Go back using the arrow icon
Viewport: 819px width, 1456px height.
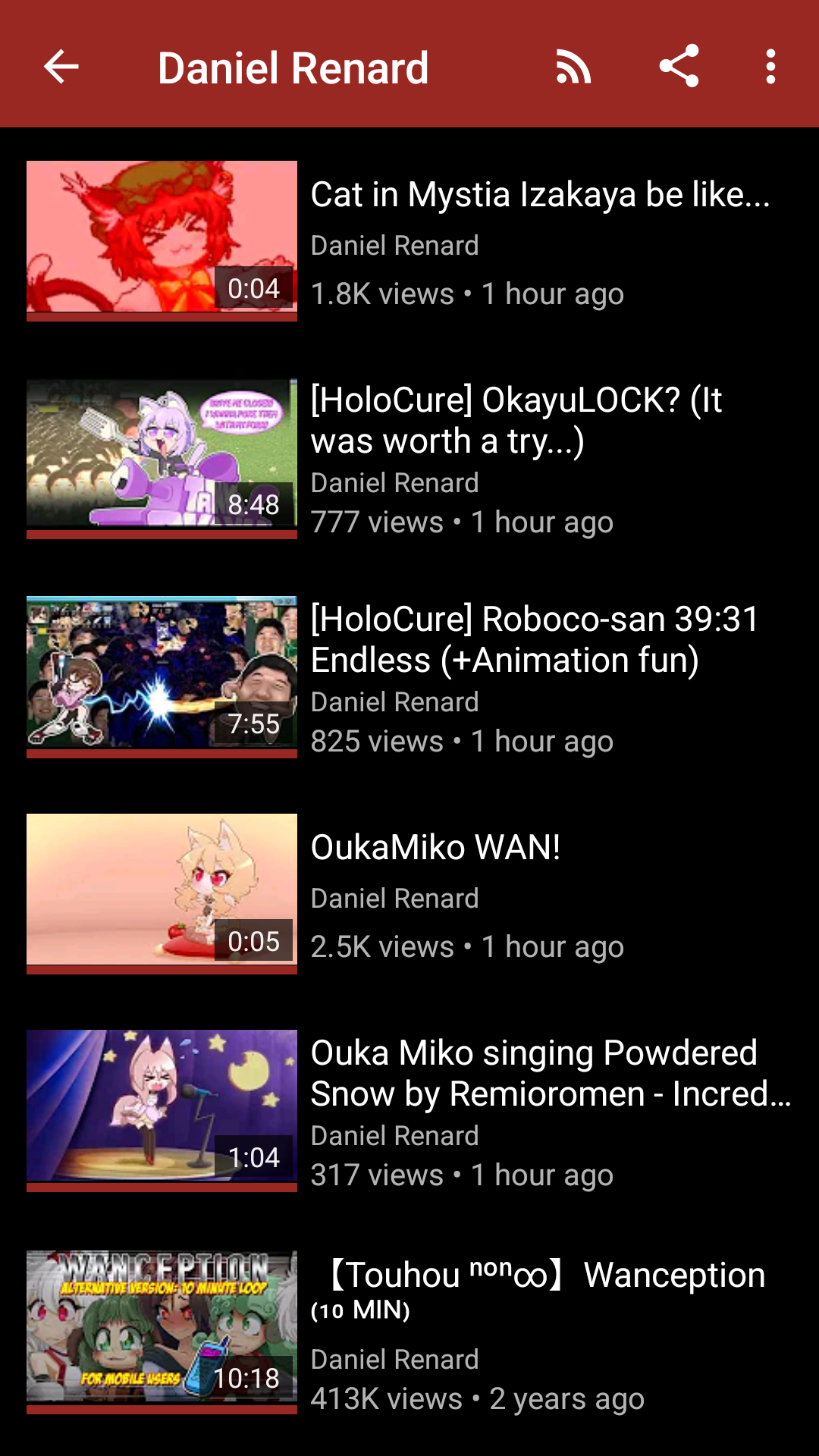(61, 67)
